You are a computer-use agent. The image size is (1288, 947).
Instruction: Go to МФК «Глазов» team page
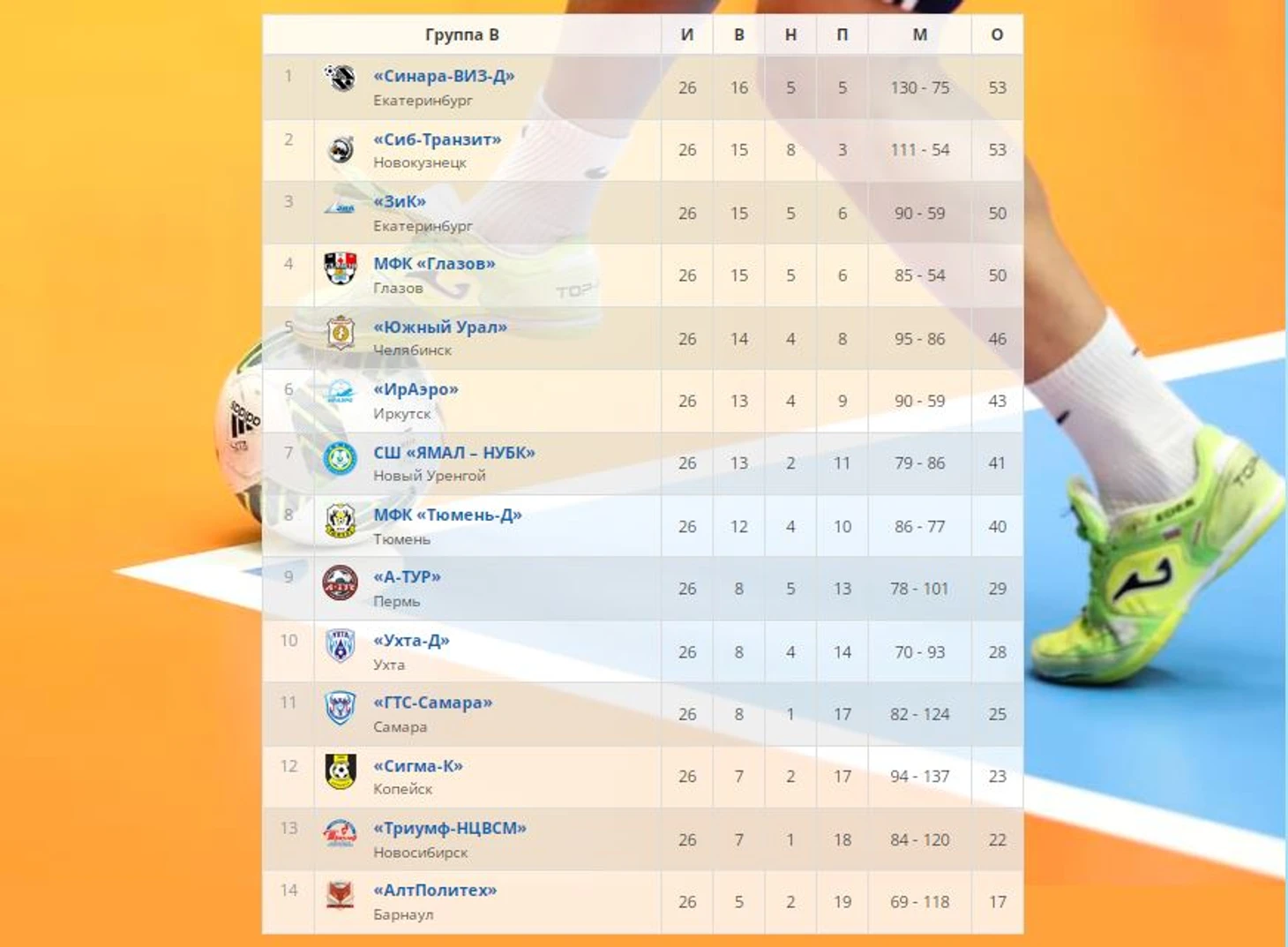click(433, 264)
